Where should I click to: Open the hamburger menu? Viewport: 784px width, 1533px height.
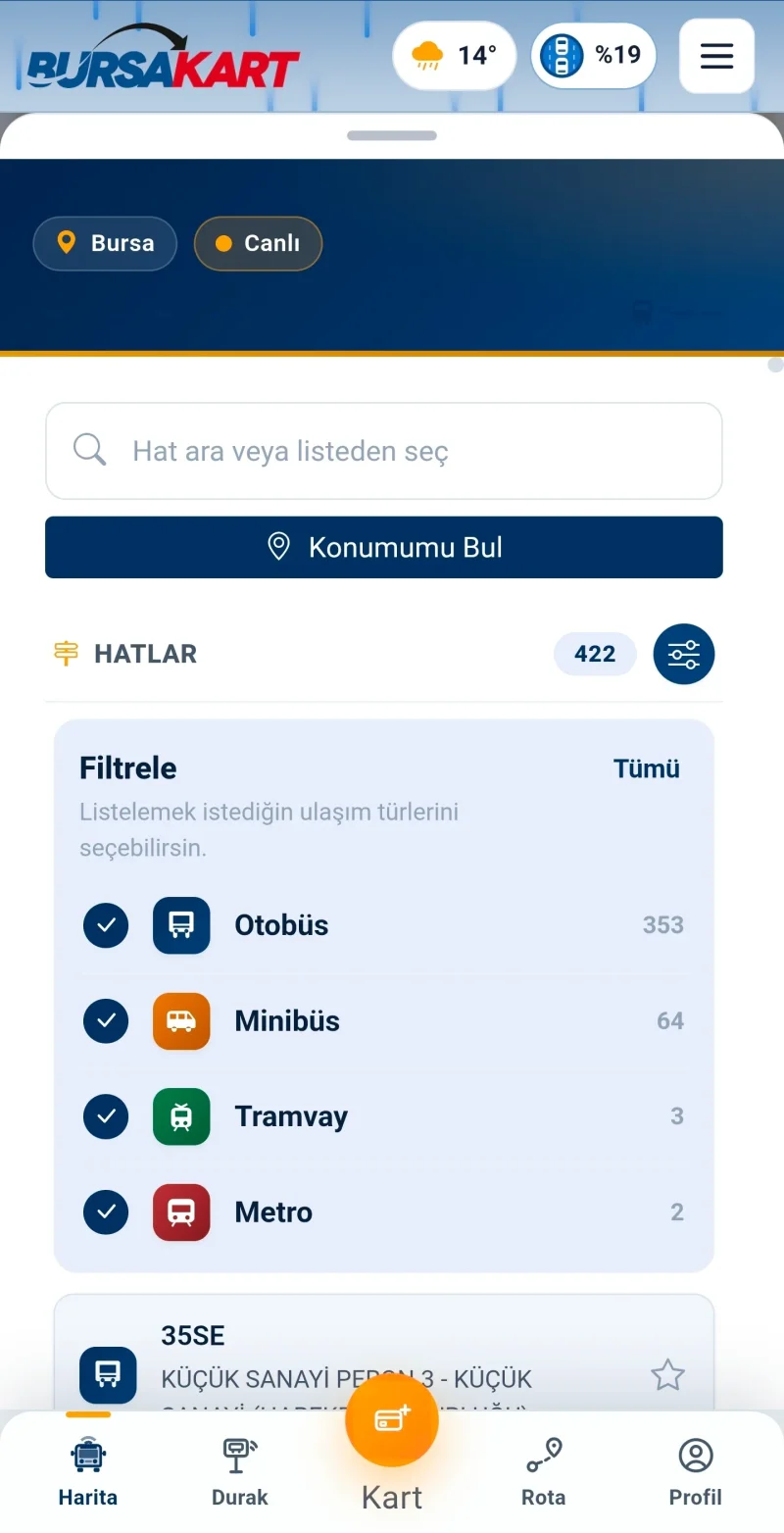716,56
